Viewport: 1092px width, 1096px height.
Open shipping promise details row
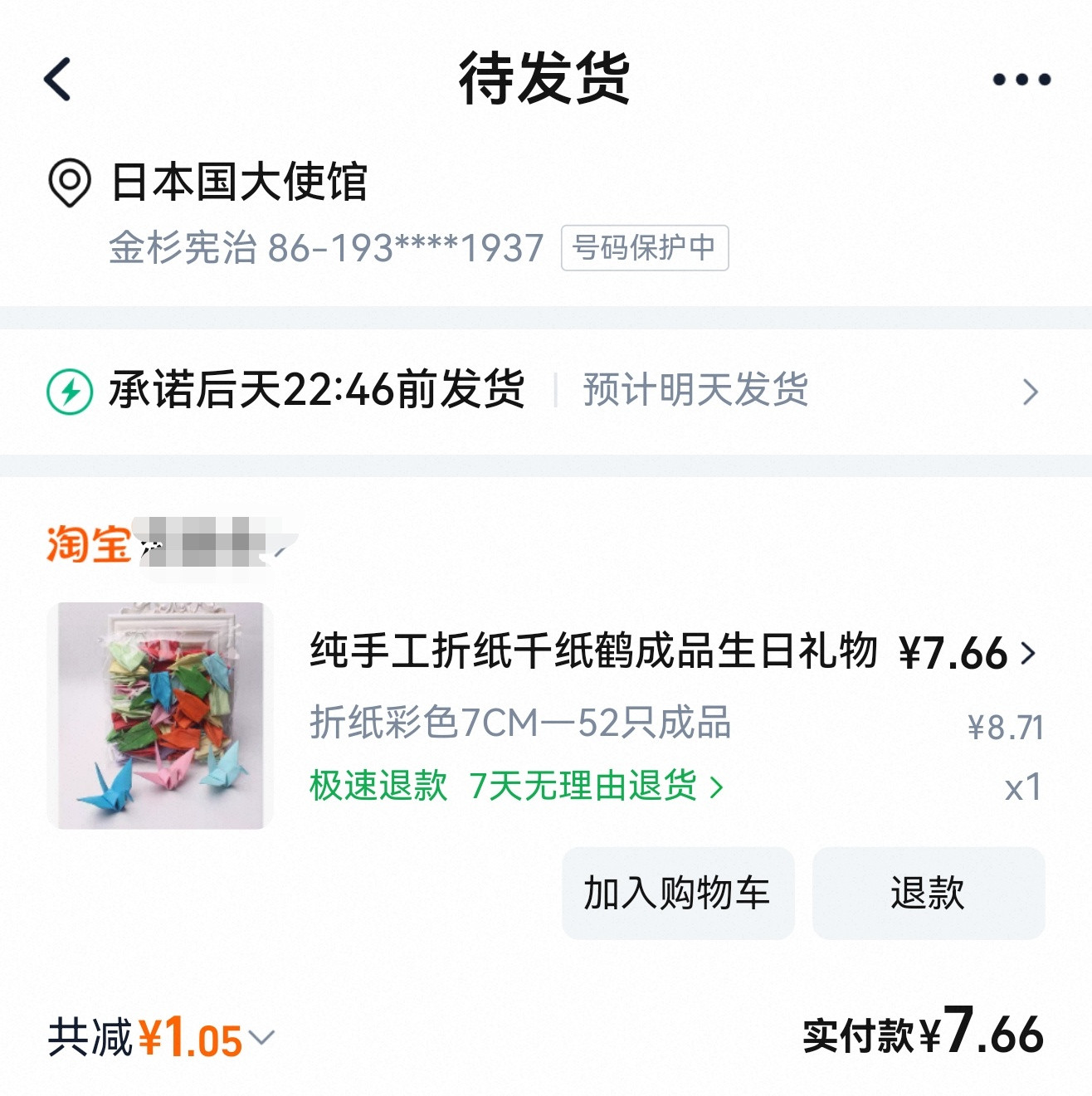[x=544, y=391]
